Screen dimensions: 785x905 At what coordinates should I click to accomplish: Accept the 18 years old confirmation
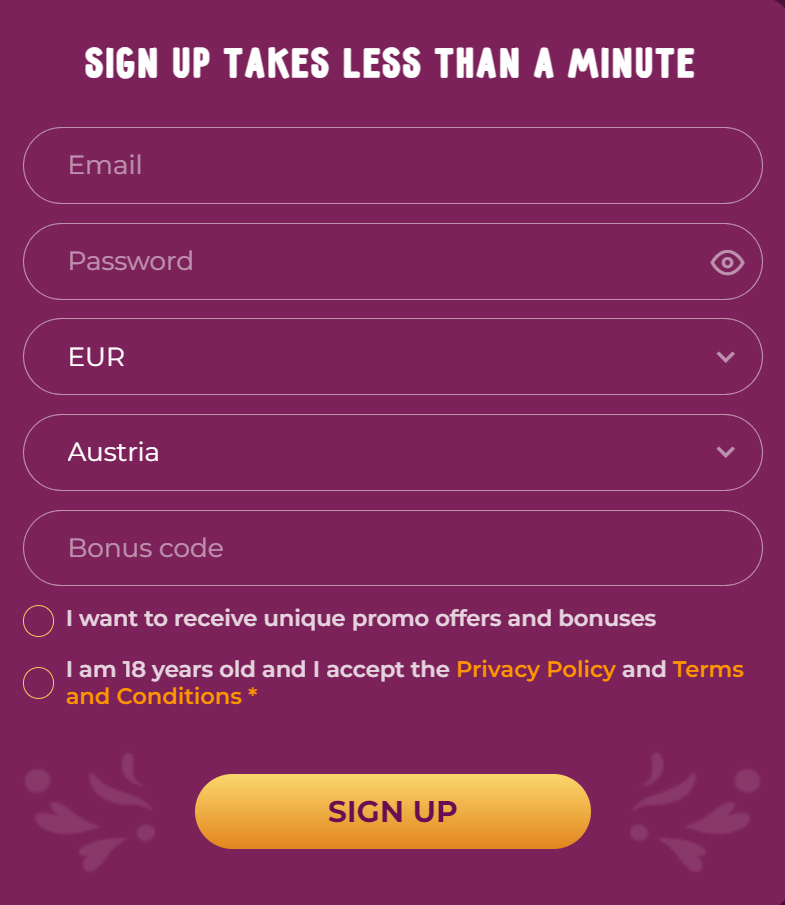[x=38, y=682]
